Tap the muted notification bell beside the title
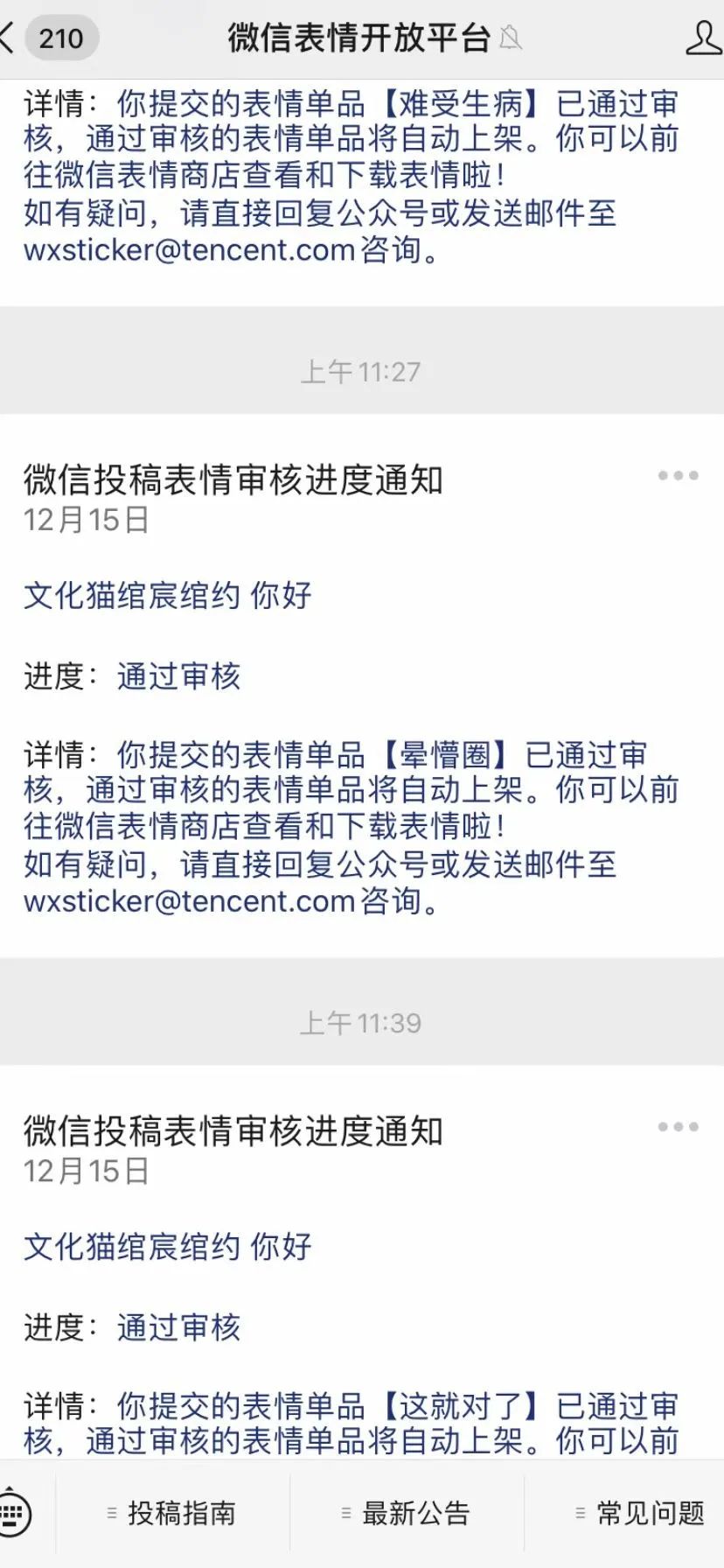This screenshot has height=1568, width=724. click(x=510, y=40)
